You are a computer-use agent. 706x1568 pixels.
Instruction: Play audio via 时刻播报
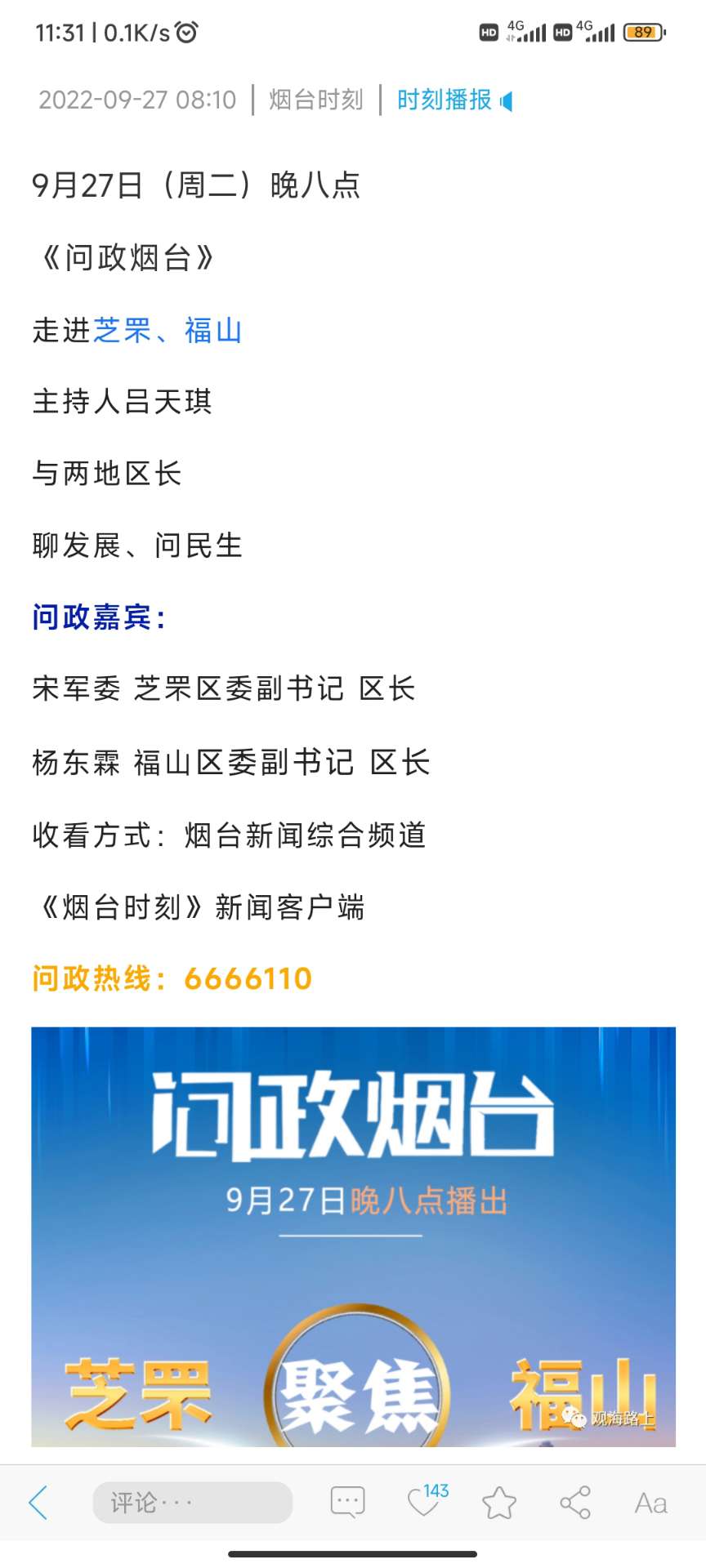tap(454, 100)
